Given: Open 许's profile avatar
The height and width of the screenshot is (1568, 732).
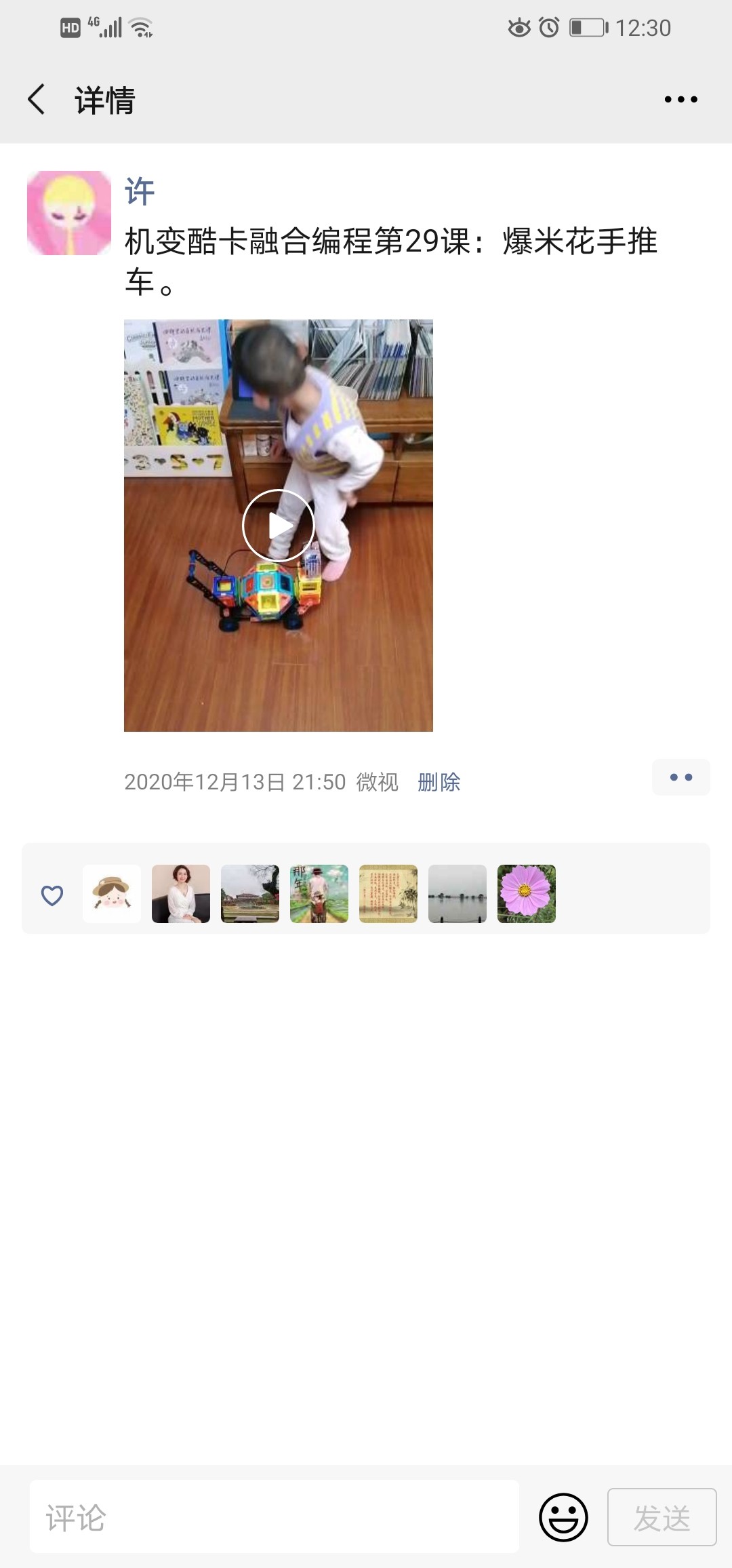Looking at the screenshot, I should [69, 213].
